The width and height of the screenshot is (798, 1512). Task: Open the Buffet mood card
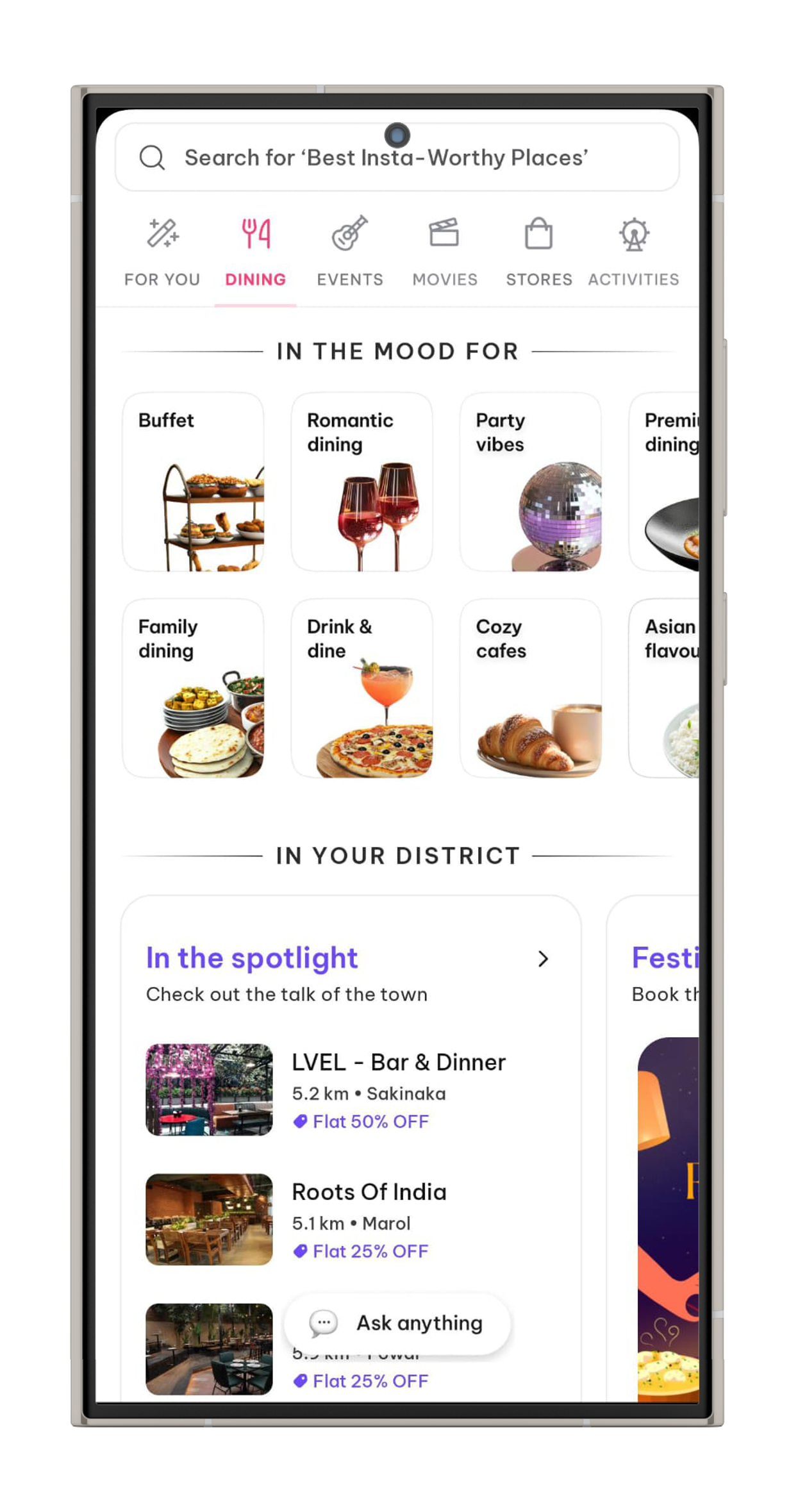(x=193, y=482)
